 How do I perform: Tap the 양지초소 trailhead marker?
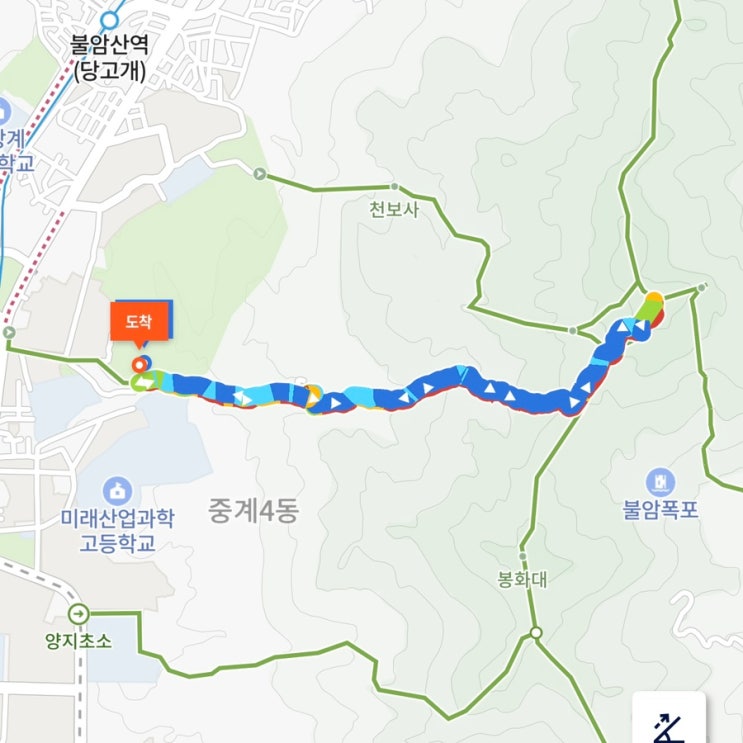(78, 614)
